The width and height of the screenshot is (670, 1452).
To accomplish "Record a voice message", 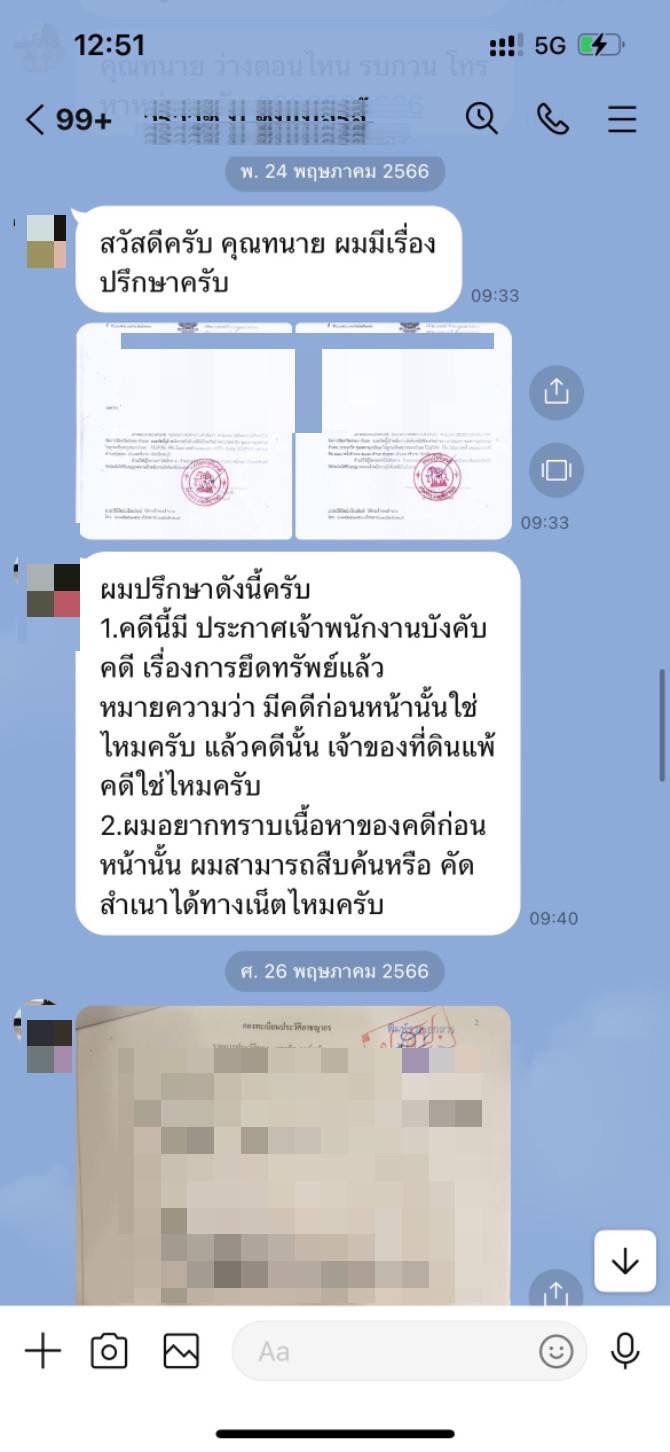I will tap(626, 1352).
